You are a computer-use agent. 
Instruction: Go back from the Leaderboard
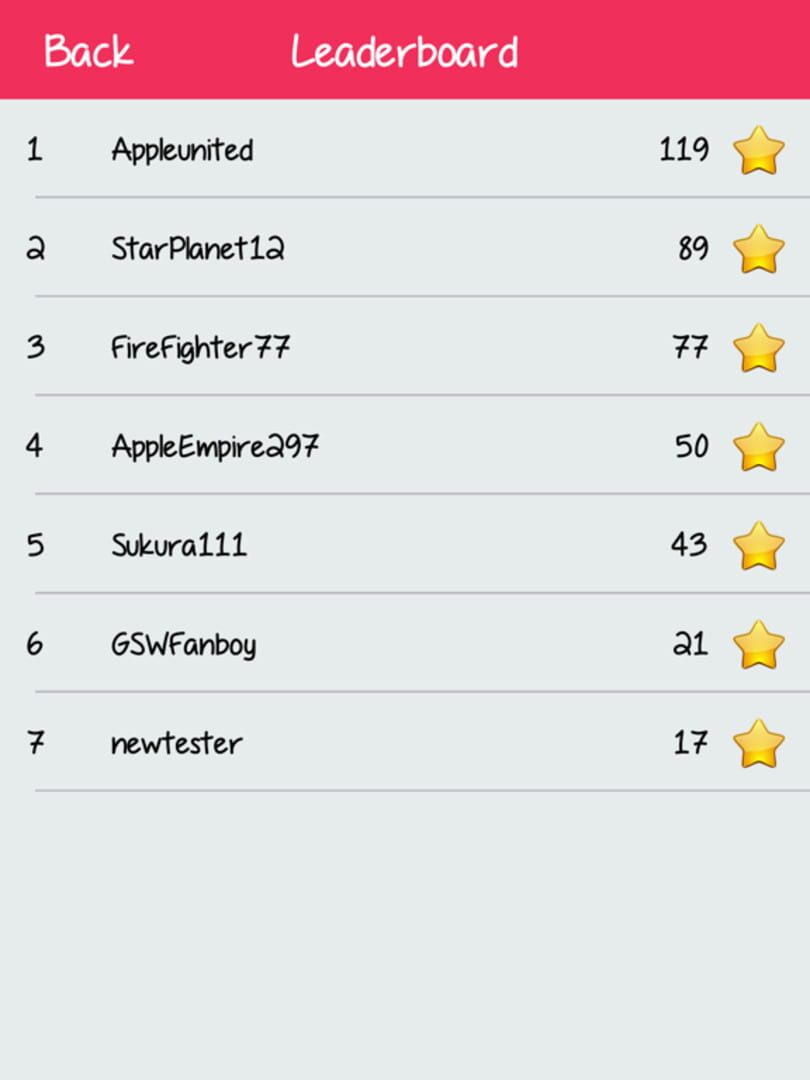click(88, 51)
